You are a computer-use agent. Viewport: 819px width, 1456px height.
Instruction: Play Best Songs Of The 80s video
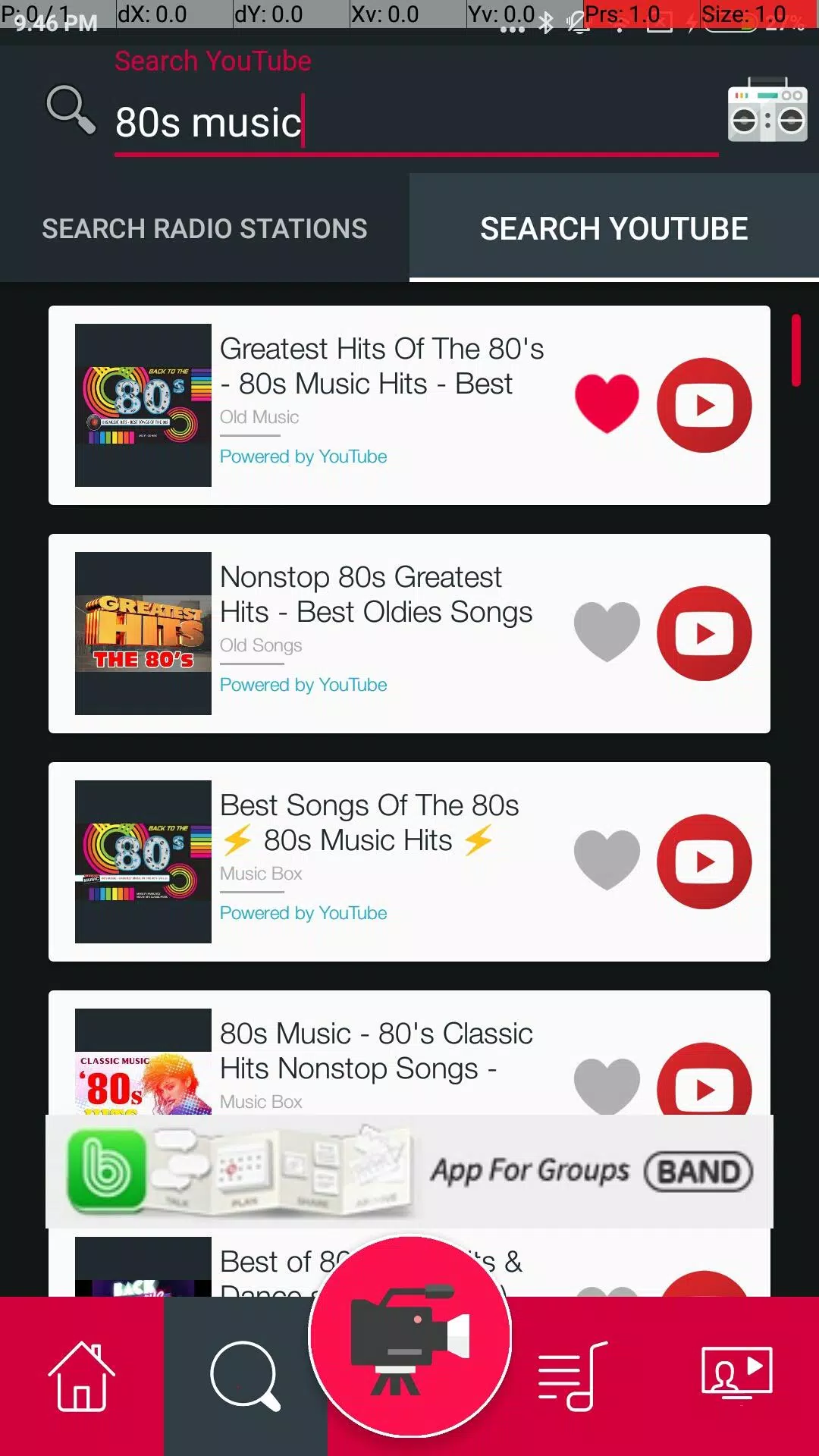[704, 861]
